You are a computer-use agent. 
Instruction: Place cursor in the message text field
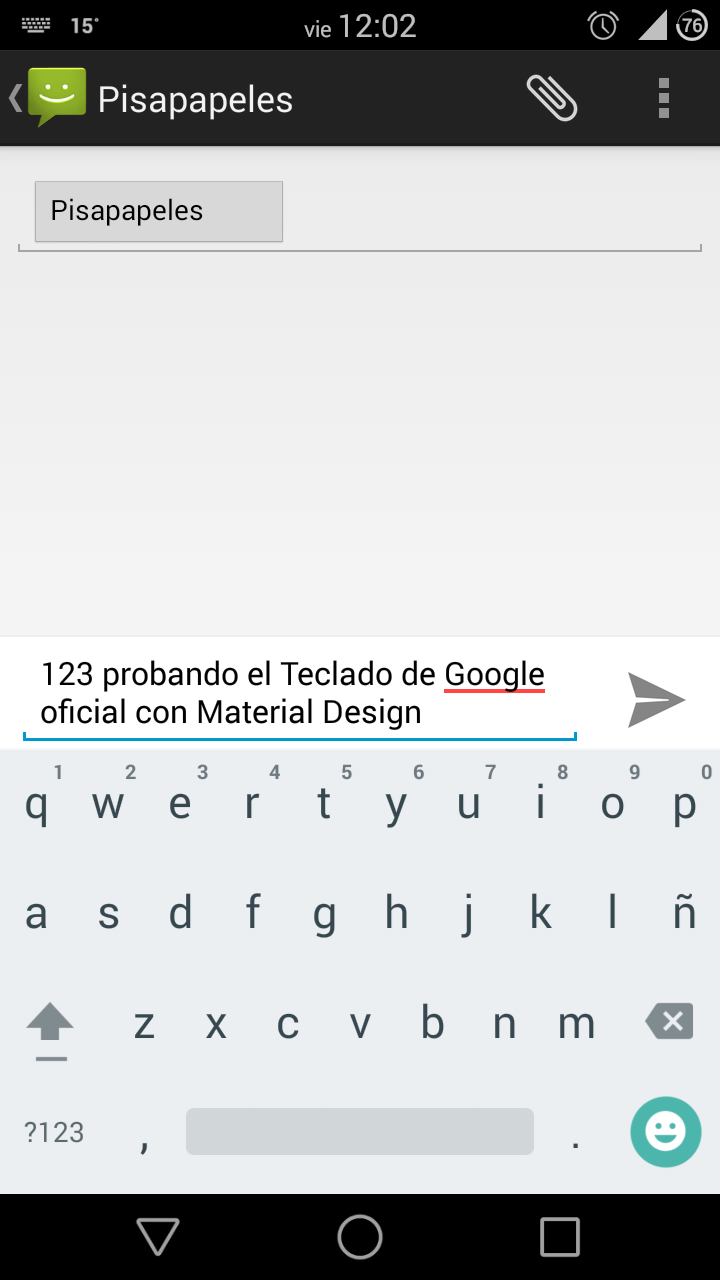pyautogui.click(x=300, y=693)
